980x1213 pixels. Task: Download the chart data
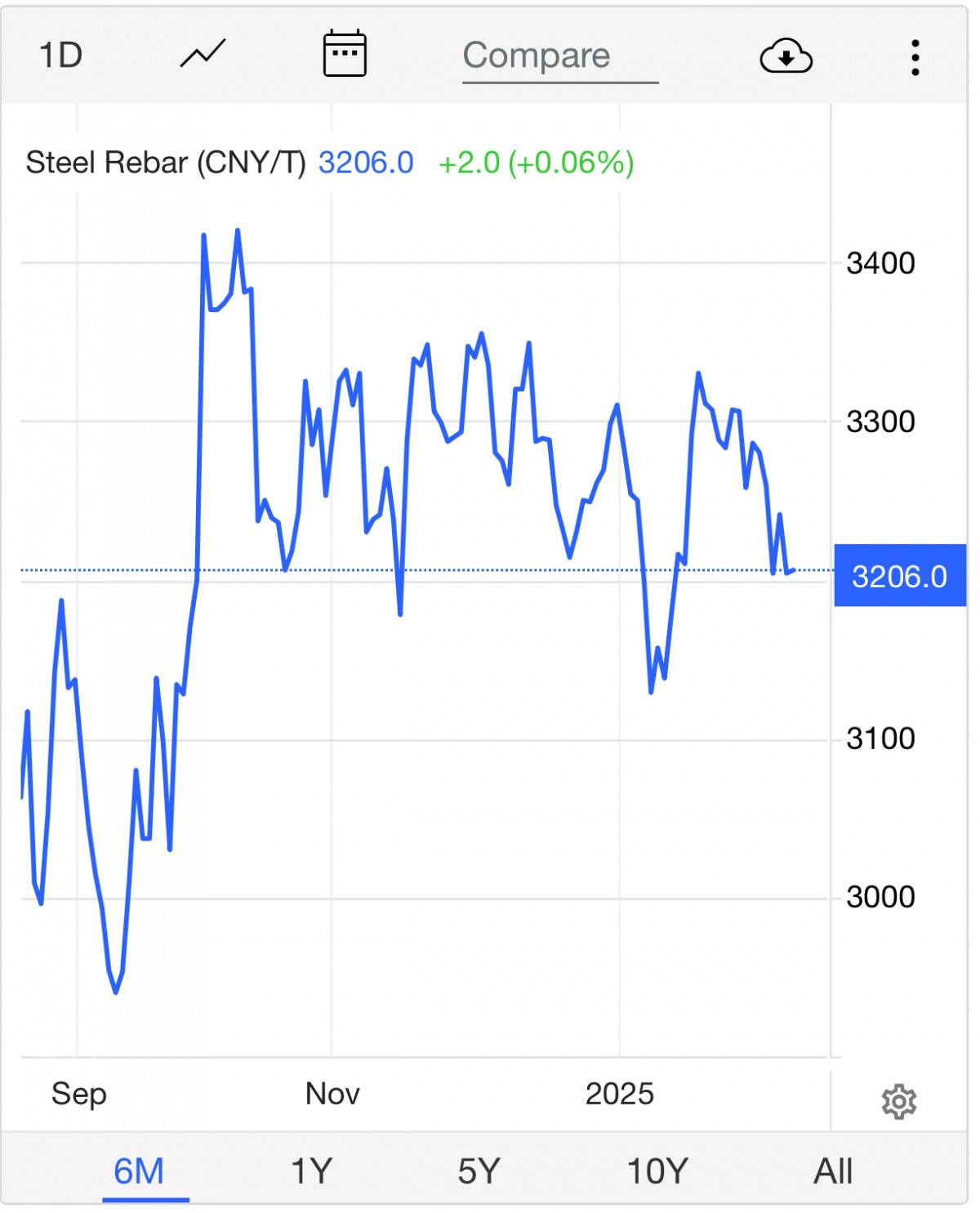tap(786, 56)
